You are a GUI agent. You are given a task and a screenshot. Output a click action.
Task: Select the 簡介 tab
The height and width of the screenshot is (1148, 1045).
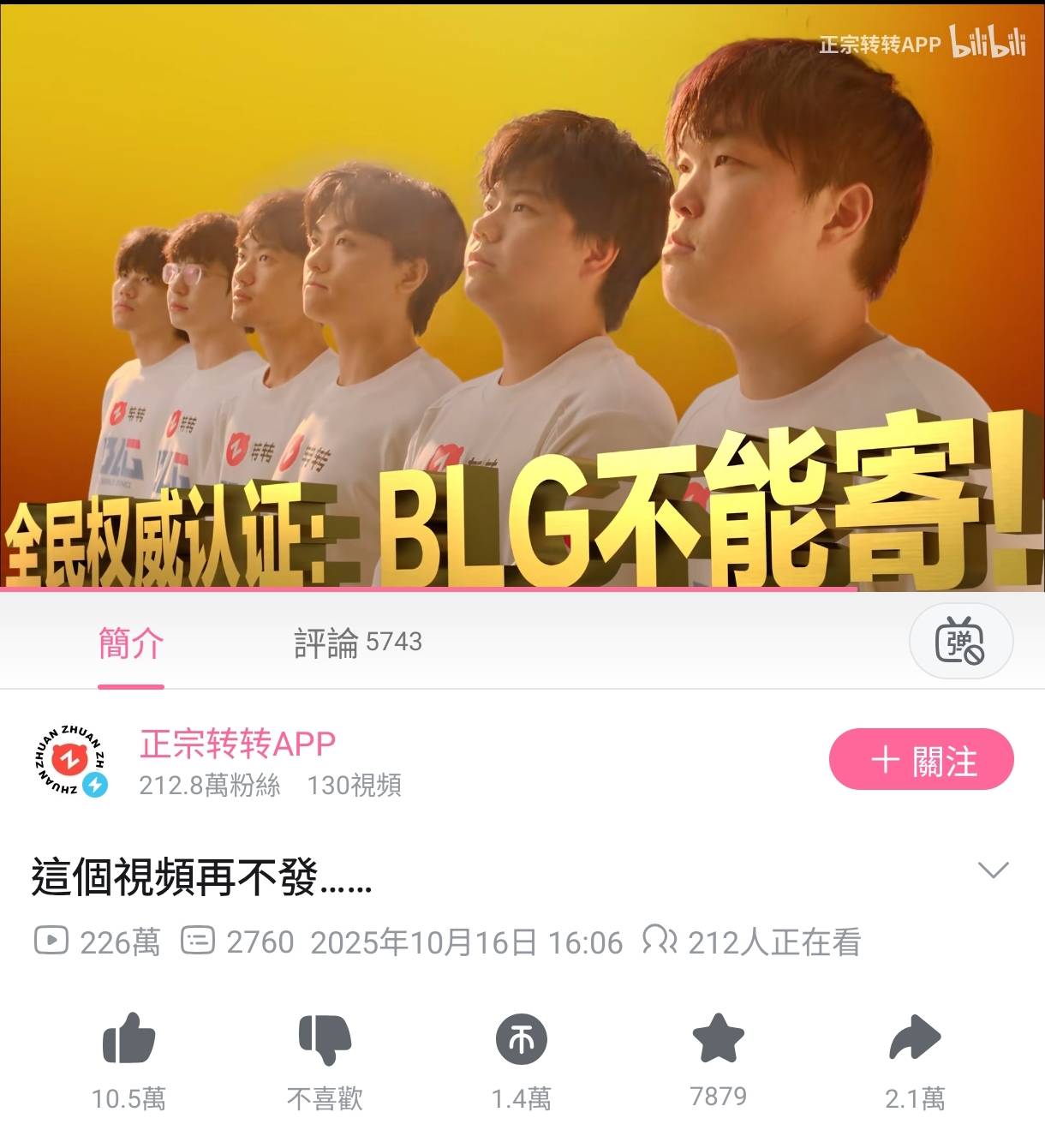[x=130, y=643]
